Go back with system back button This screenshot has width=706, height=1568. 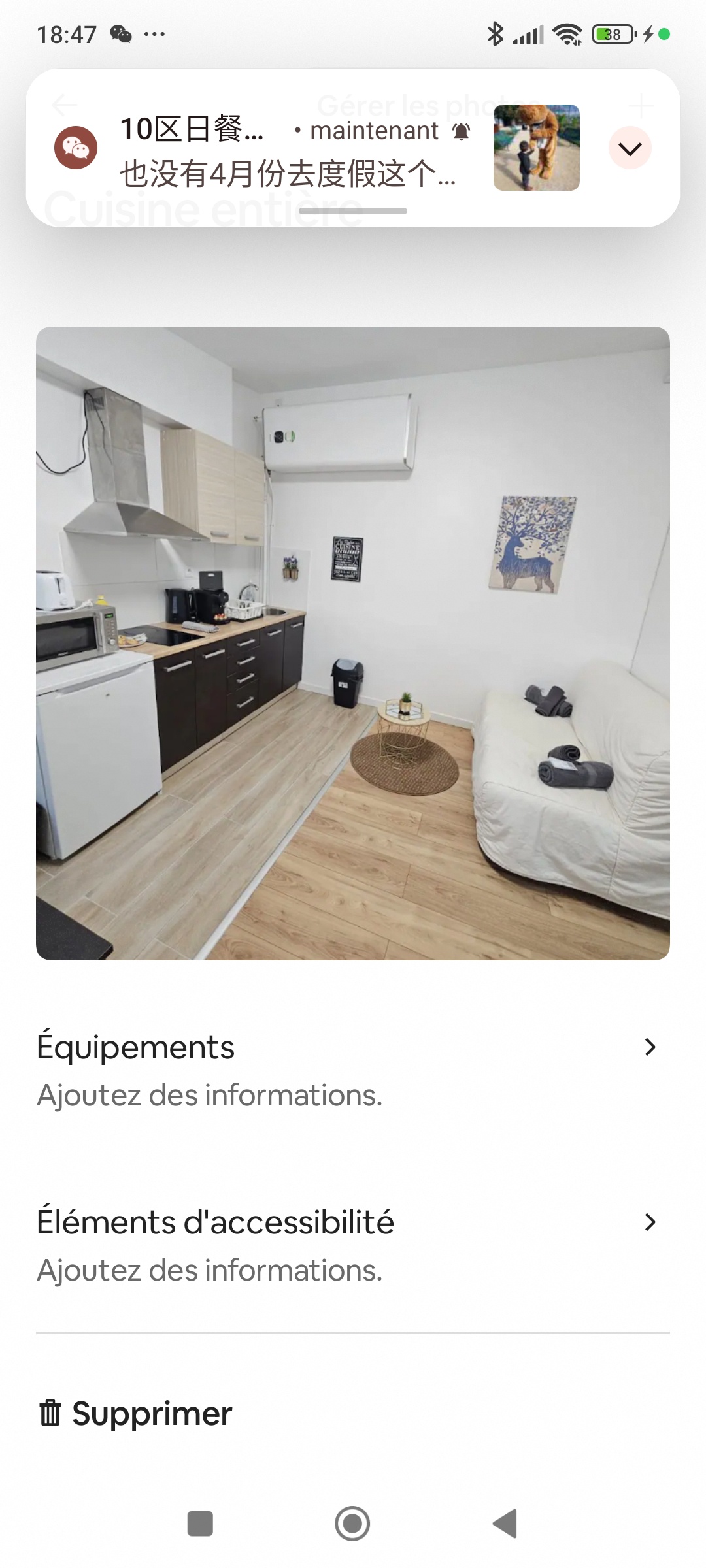505,1524
